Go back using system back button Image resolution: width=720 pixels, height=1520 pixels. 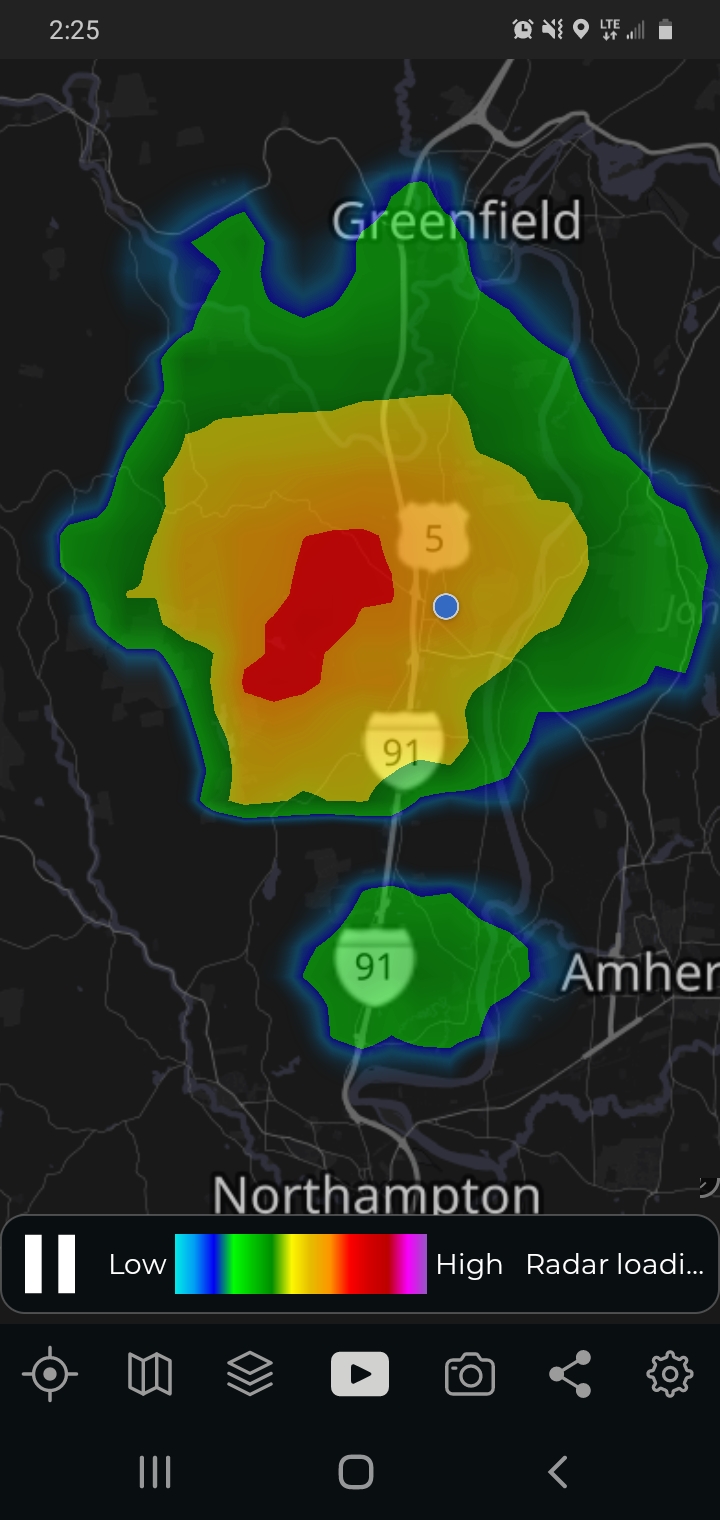coord(558,1472)
